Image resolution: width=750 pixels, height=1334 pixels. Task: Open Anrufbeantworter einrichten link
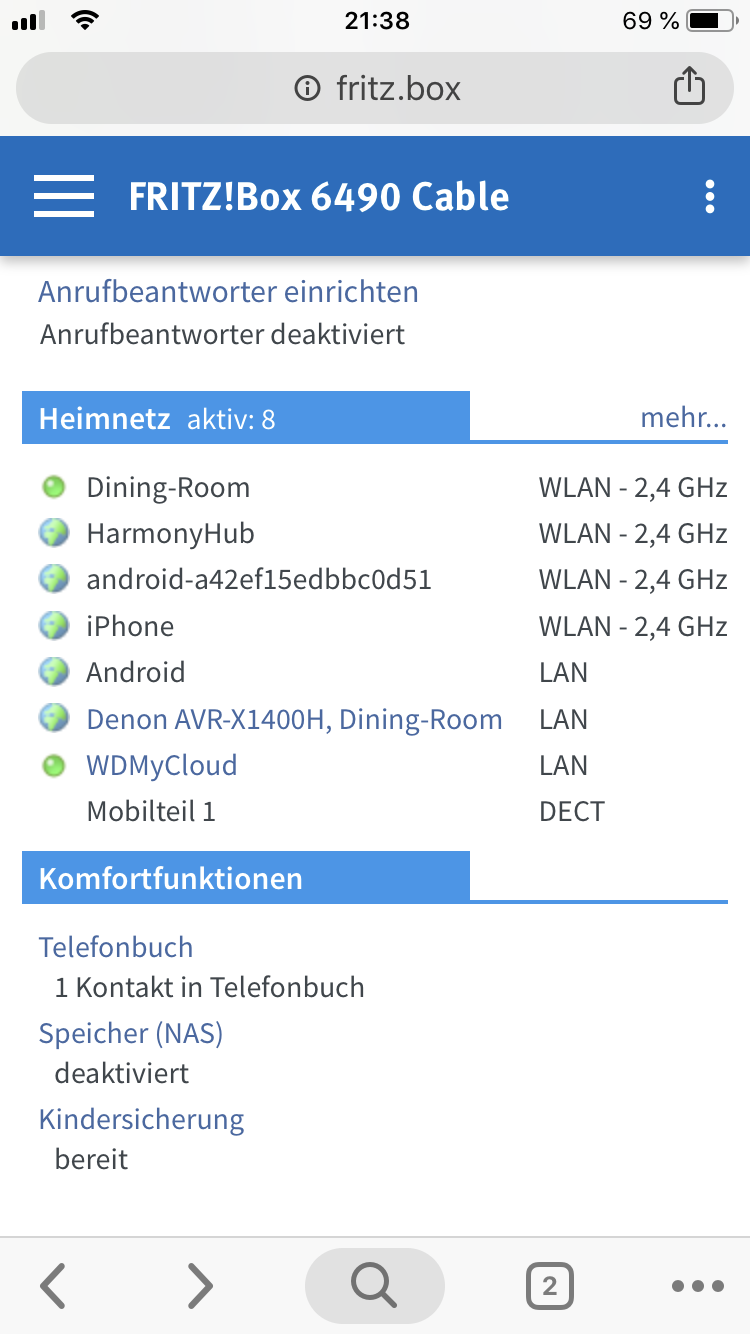pyautogui.click(x=228, y=292)
